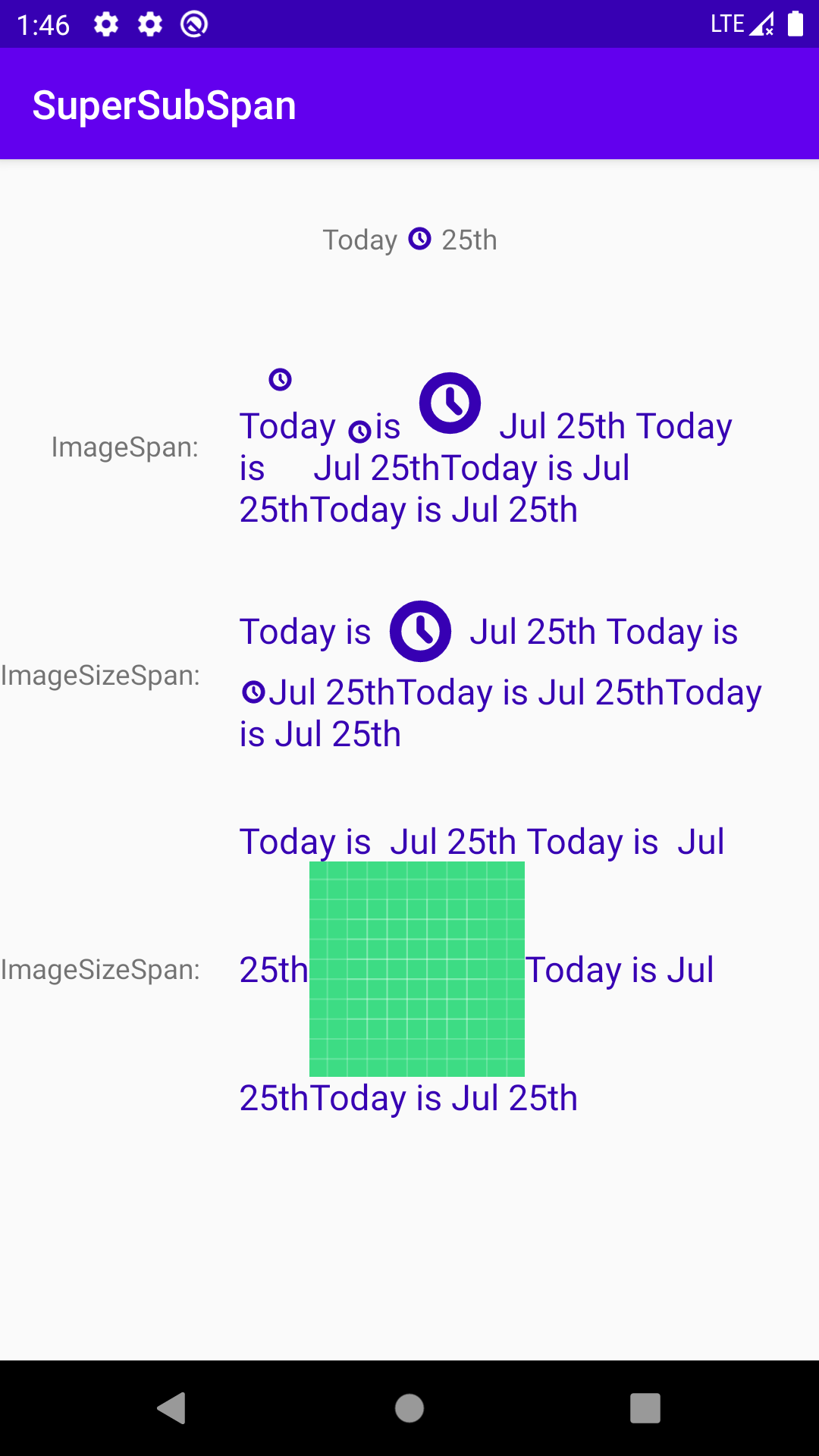Tap the Home navigation button
The image size is (819, 1456).
point(409,1404)
